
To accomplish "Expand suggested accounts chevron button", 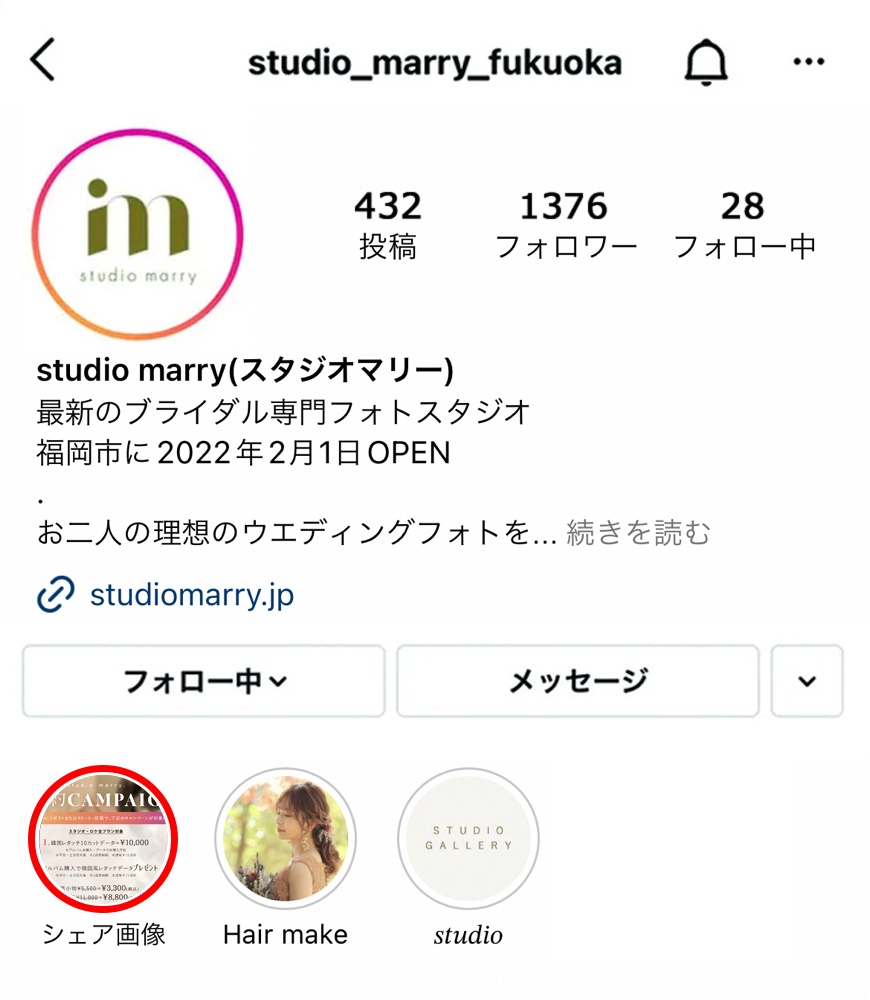I will (807, 681).
